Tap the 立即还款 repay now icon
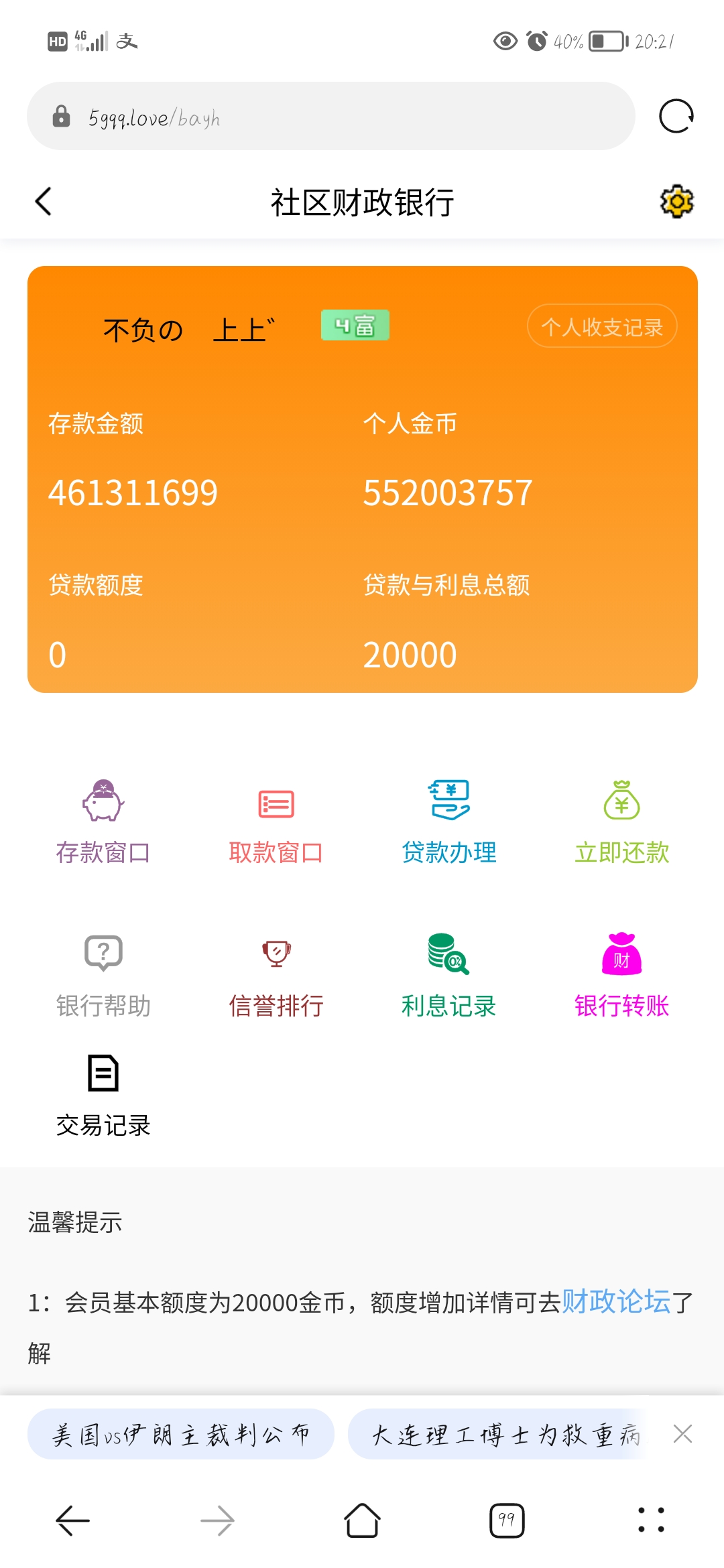Viewport: 724px width, 1568px height. [622, 821]
